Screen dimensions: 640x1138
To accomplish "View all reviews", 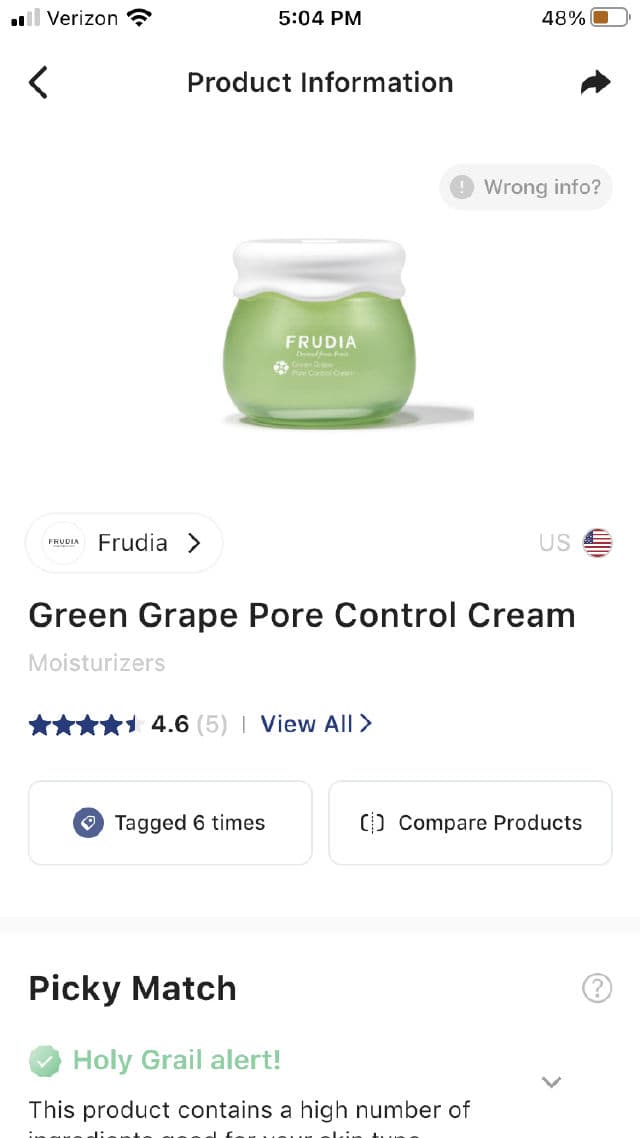I will coord(315,724).
